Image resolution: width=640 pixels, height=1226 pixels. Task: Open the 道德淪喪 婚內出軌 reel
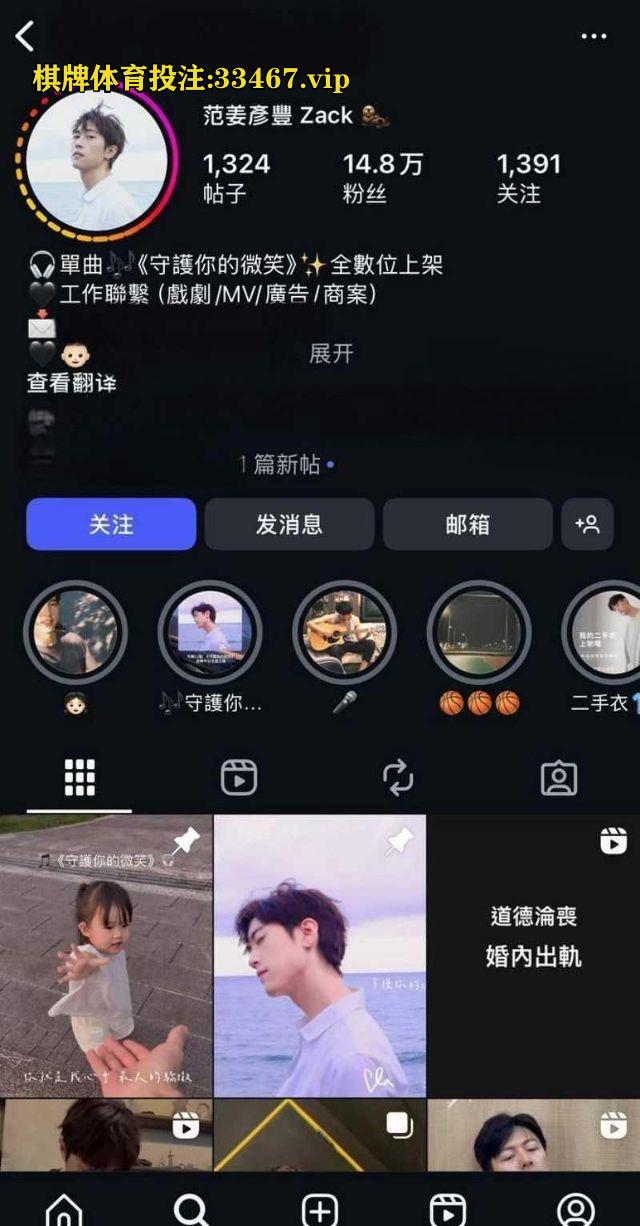[x=534, y=955]
